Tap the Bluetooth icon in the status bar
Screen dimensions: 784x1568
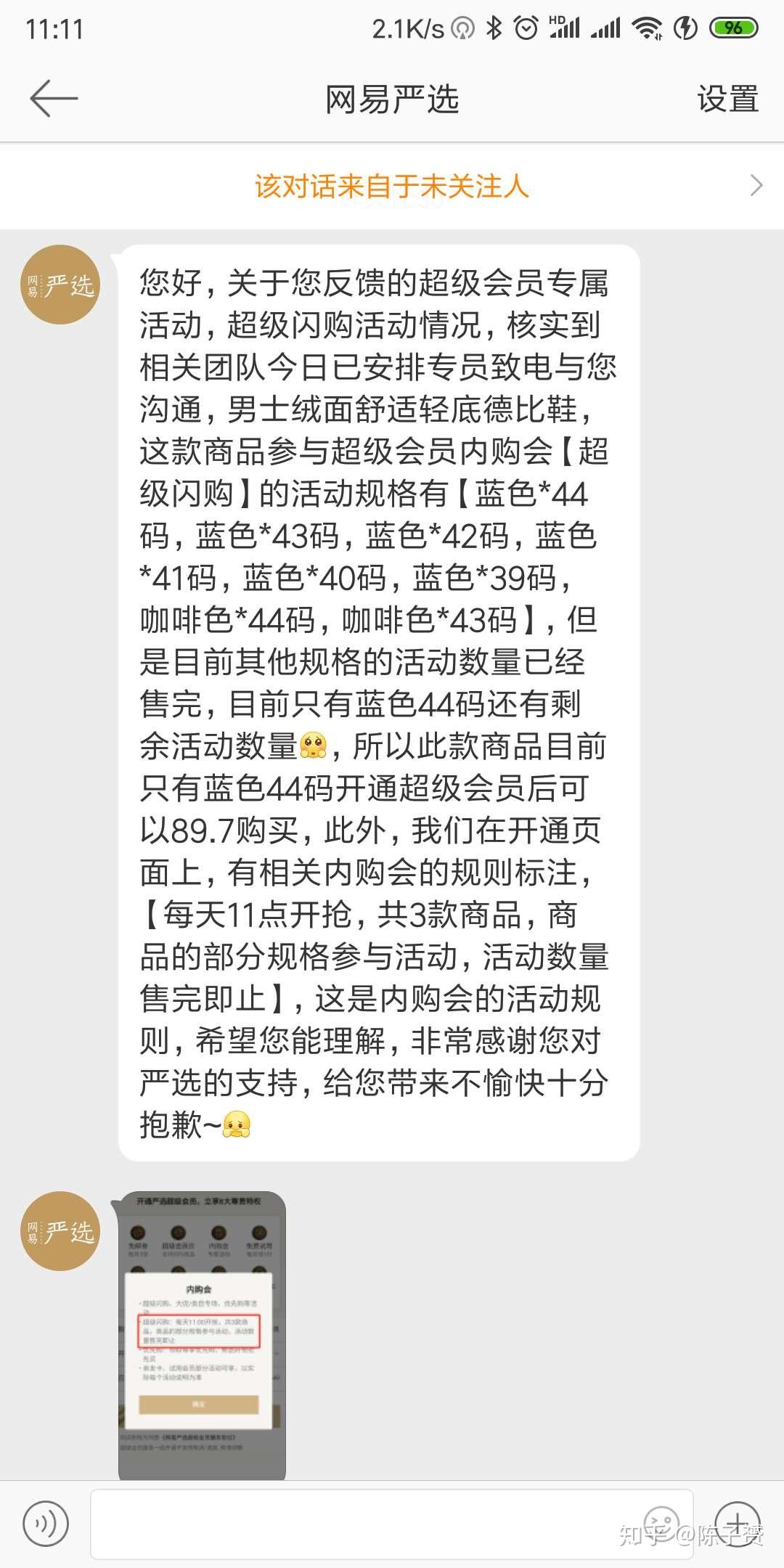tap(495, 28)
